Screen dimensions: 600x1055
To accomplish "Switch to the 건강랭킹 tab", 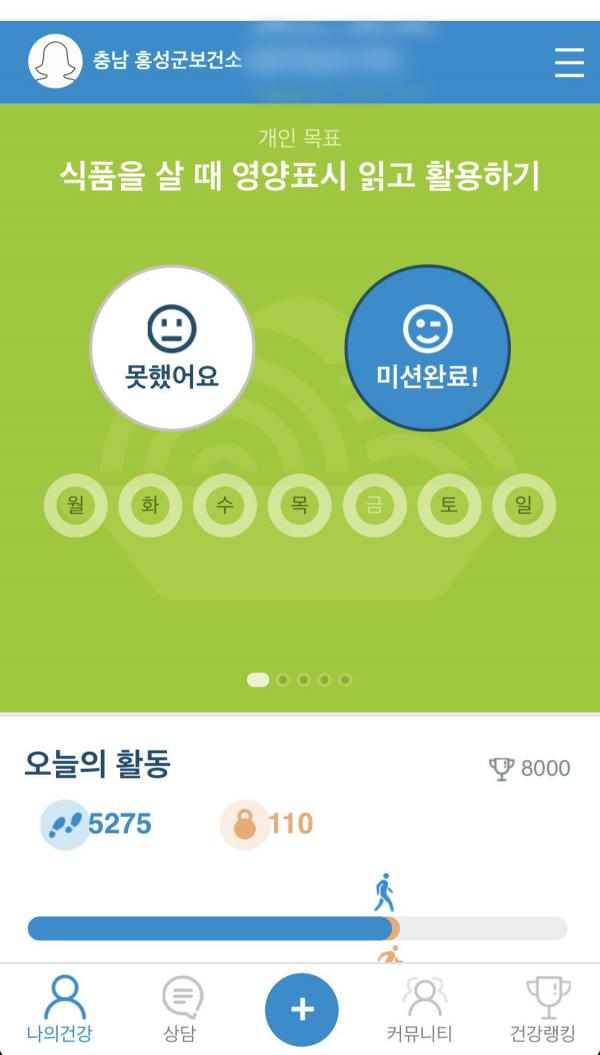I will [x=545, y=1009].
